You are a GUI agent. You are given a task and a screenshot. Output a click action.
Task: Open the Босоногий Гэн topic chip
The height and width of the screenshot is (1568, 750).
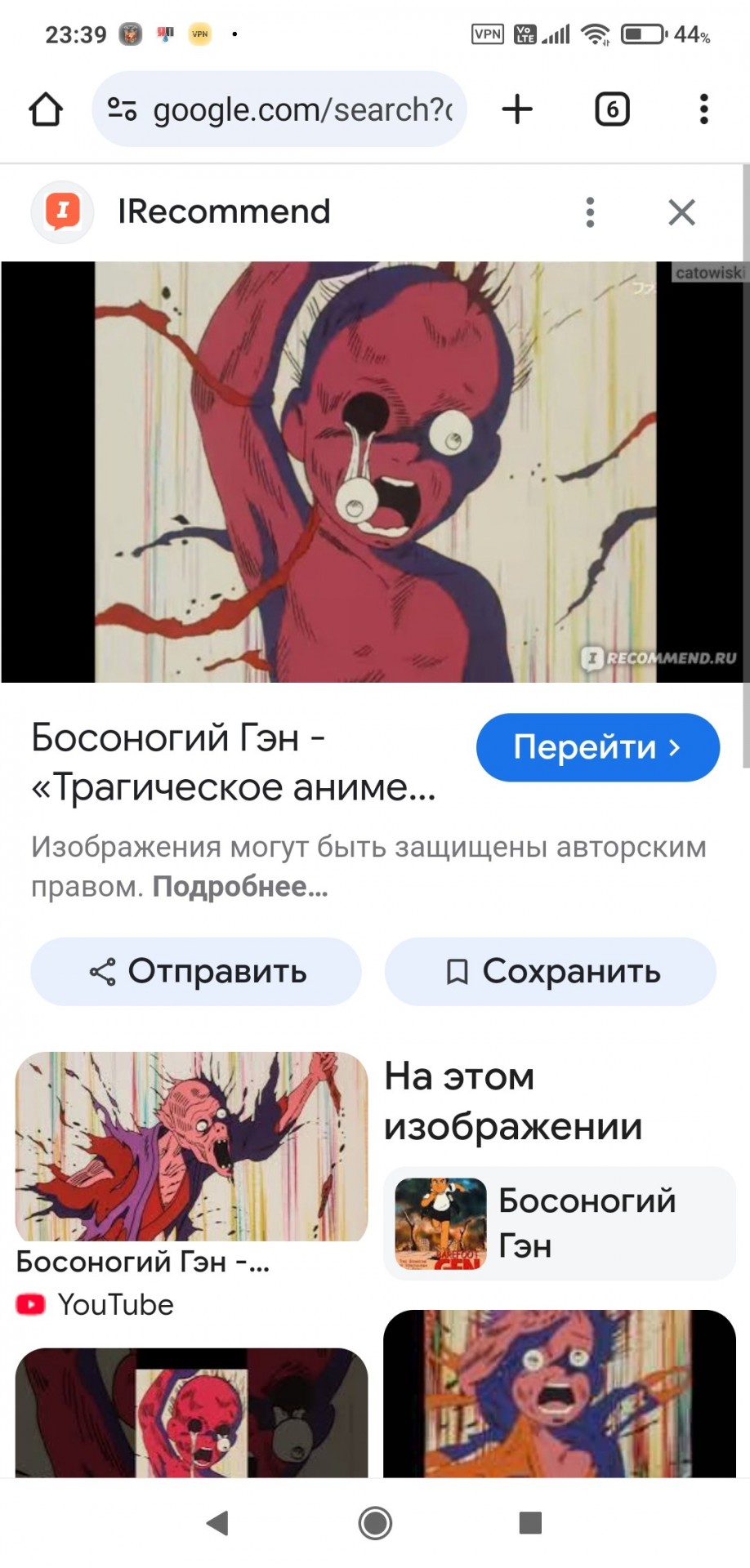(x=560, y=1223)
